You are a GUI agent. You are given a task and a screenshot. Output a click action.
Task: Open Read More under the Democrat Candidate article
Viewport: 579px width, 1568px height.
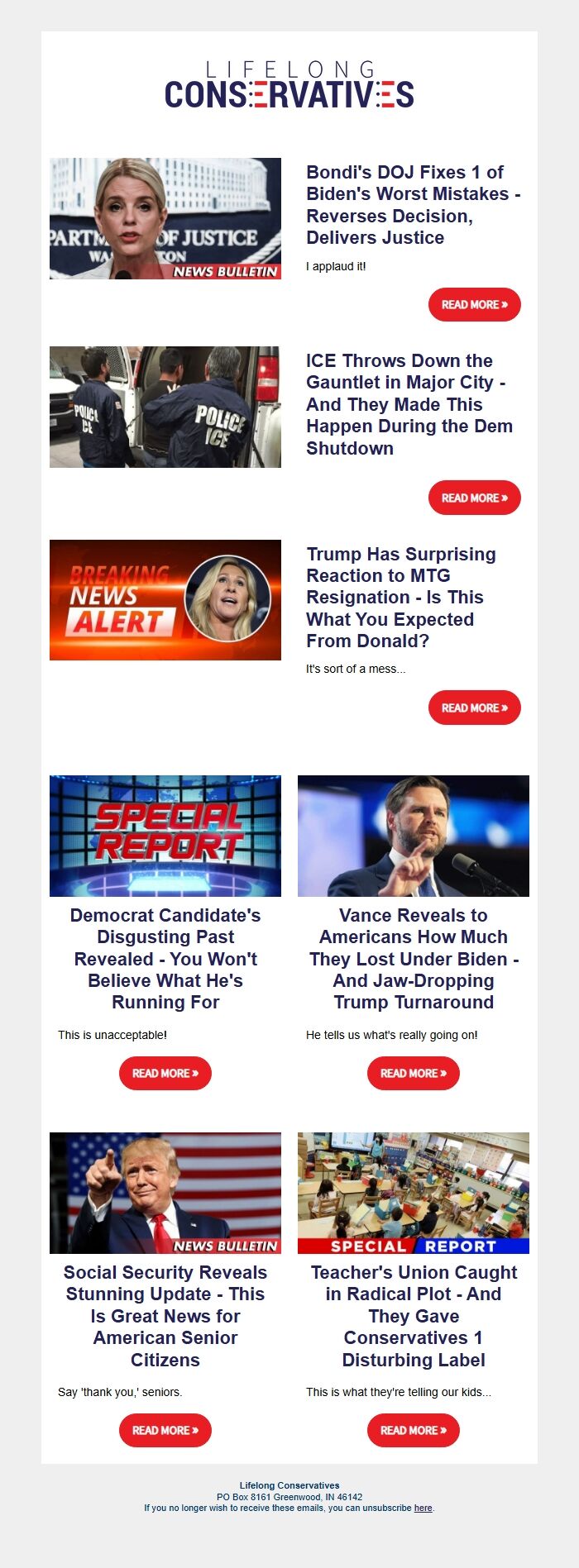point(165,1073)
